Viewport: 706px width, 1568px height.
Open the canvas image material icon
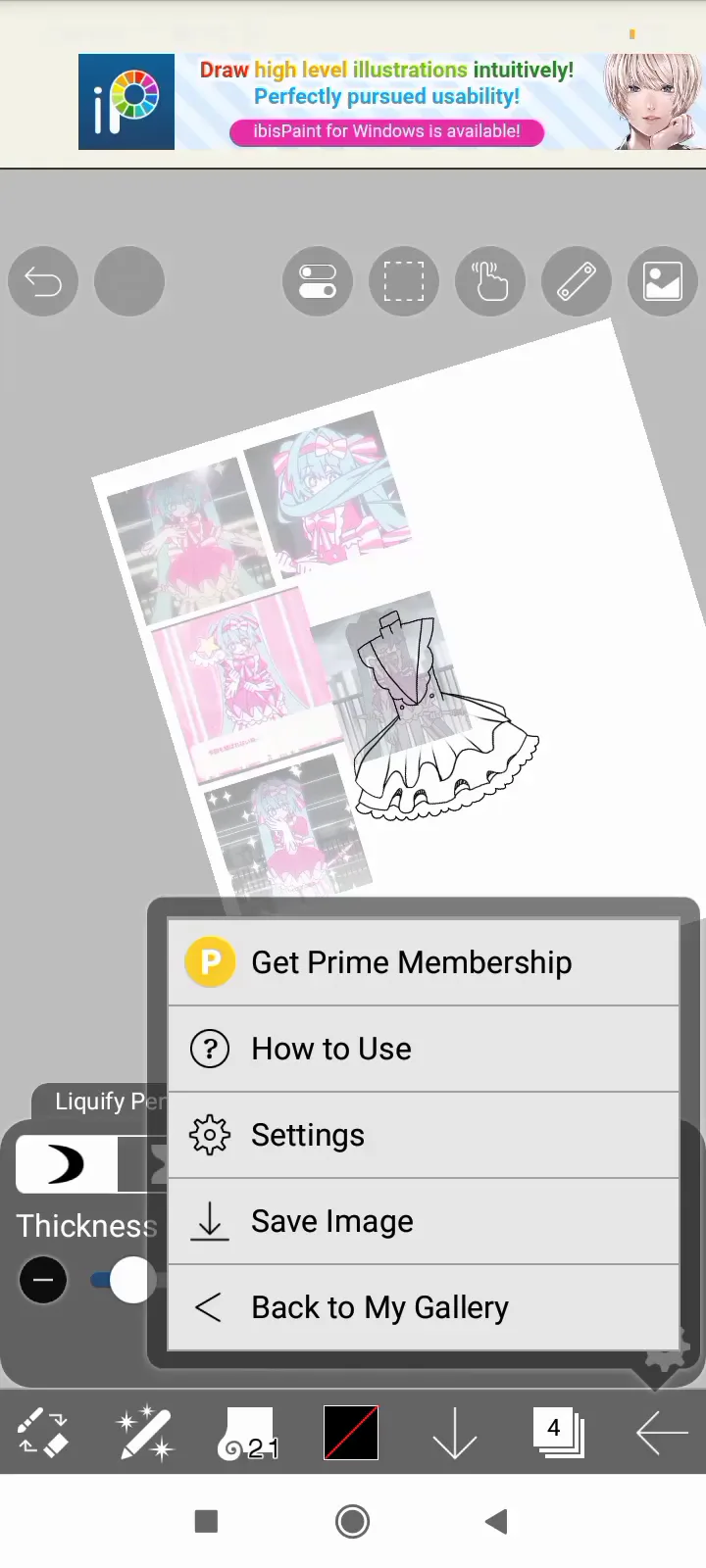pos(663,282)
